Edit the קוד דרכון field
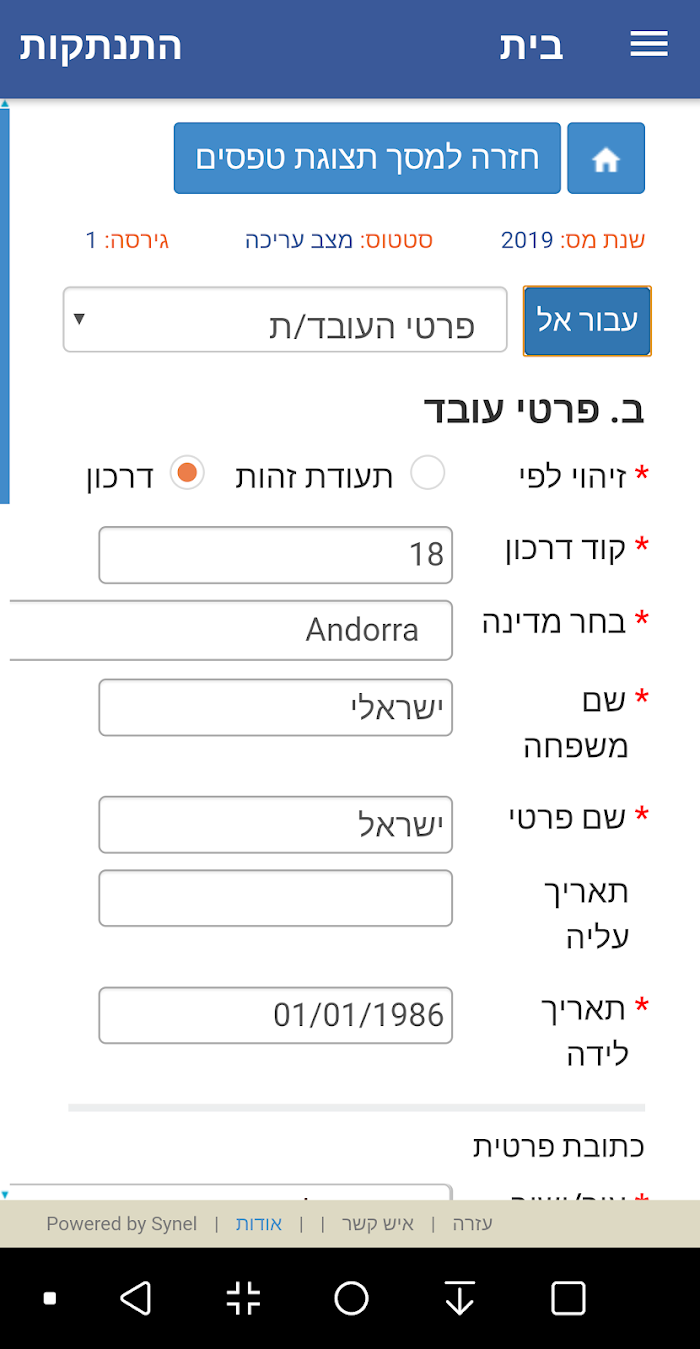700x1349 pixels. [x=276, y=555]
